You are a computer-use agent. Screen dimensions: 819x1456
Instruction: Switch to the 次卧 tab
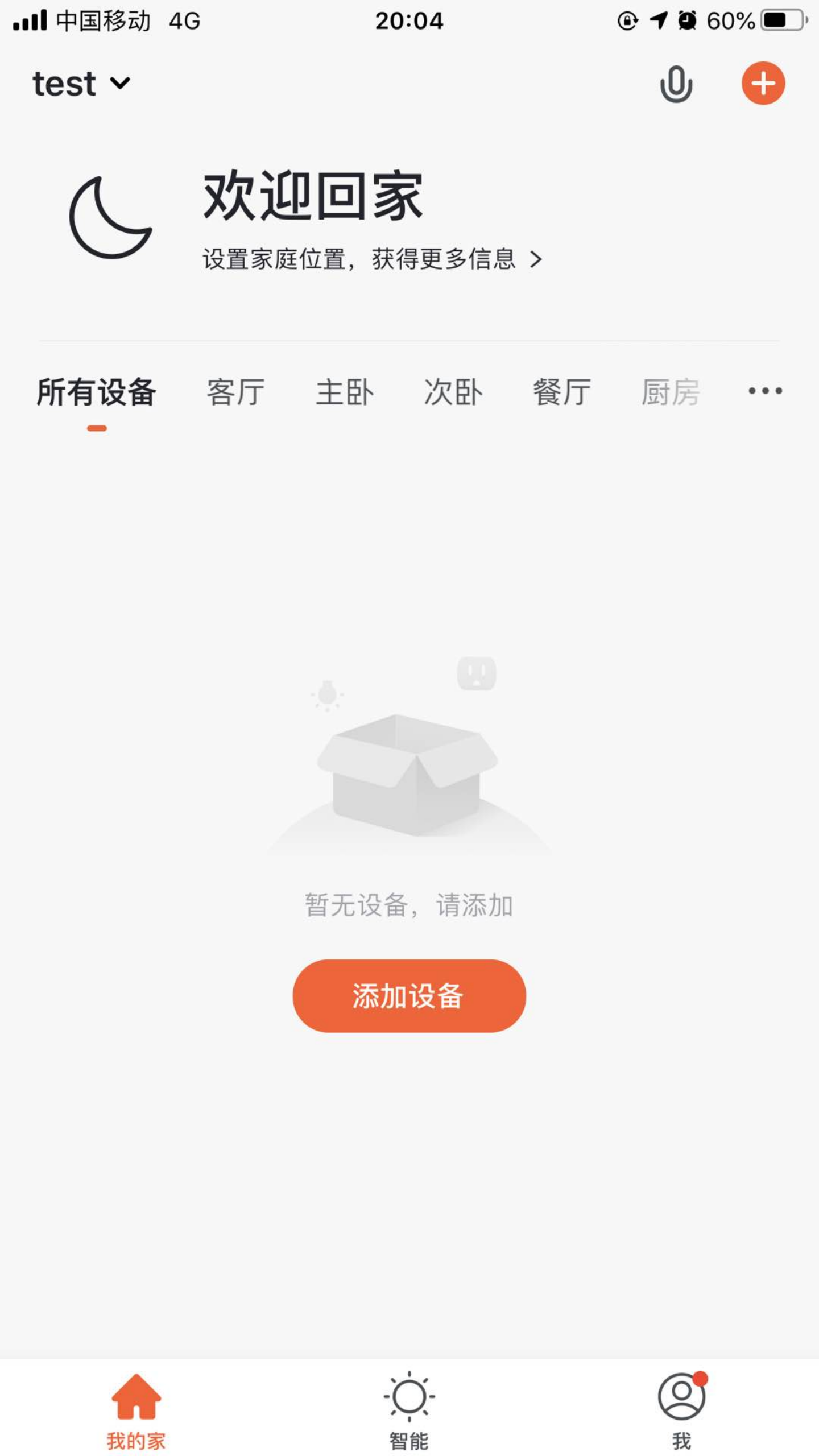click(x=453, y=392)
